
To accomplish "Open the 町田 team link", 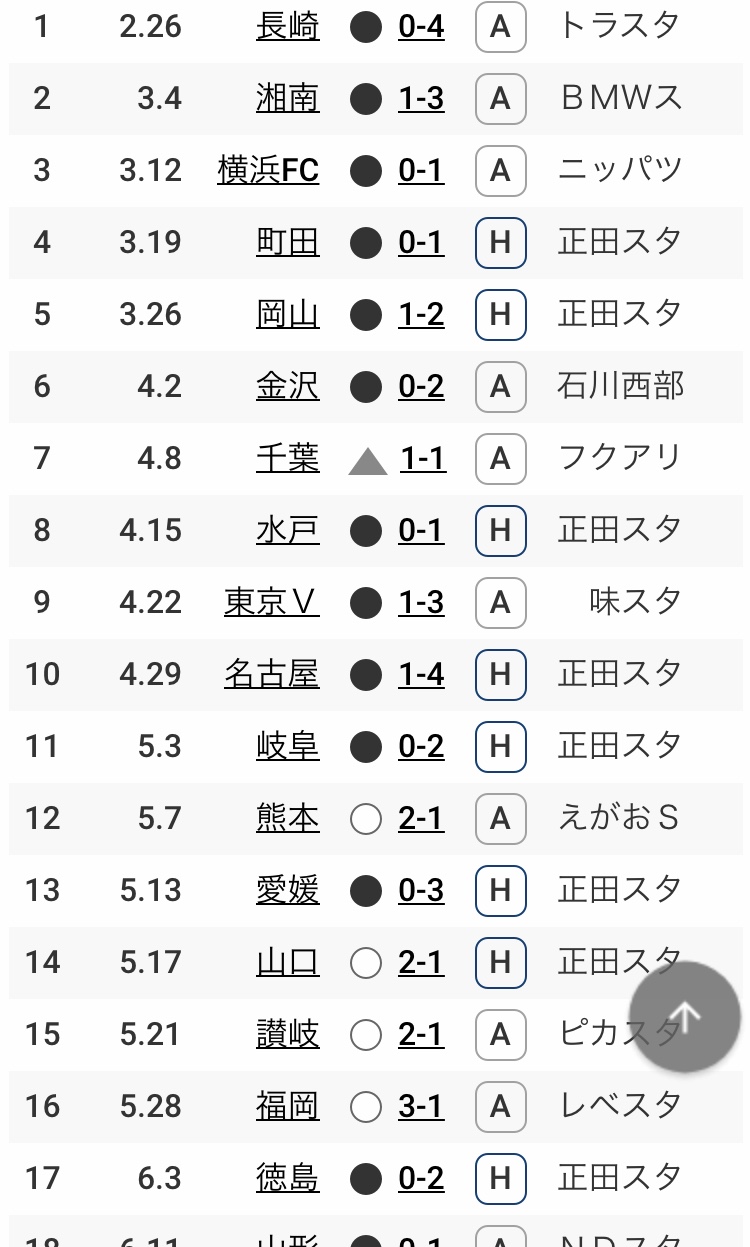I will 288,242.
